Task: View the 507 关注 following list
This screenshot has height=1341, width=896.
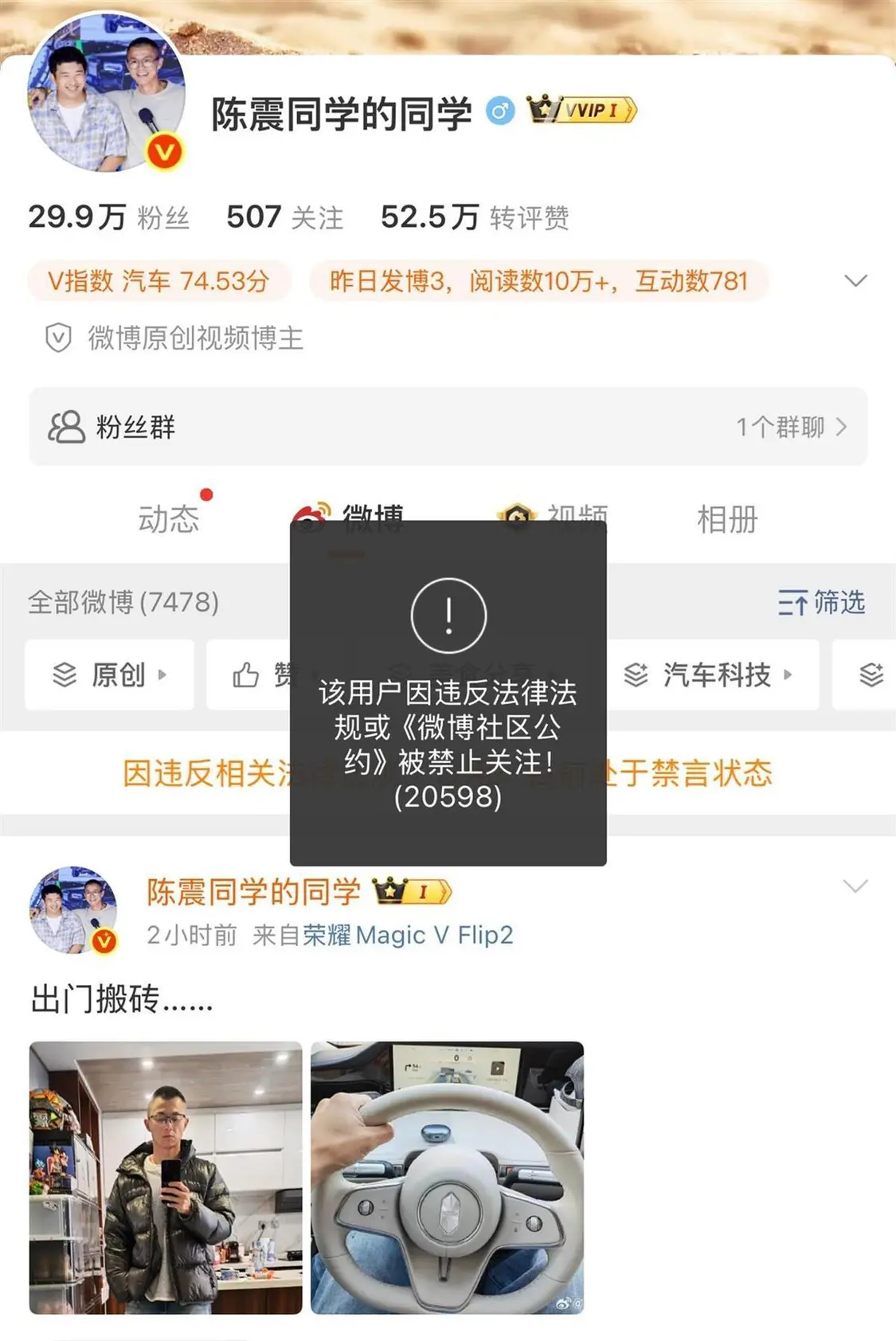Action: pos(284,217)
